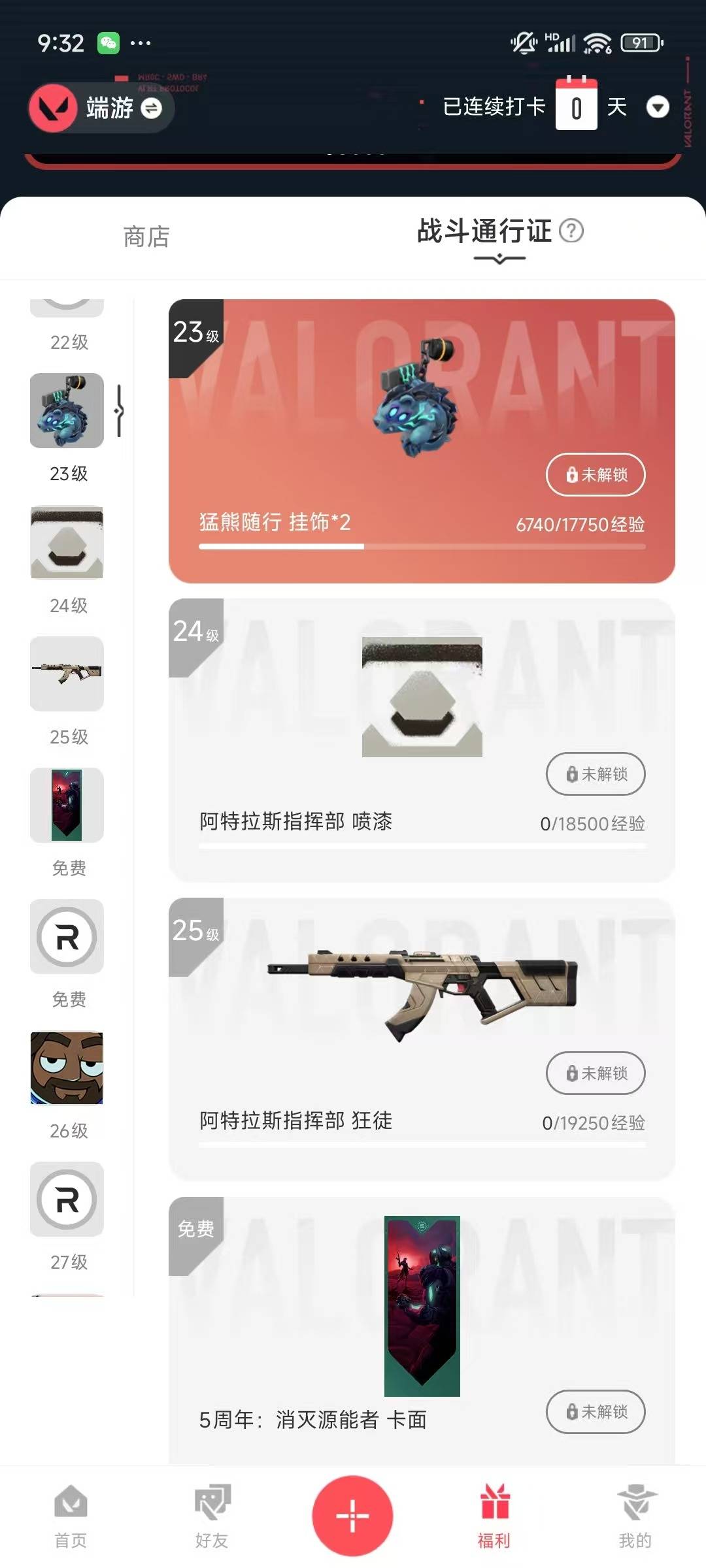Screen dimensions: 706x1568
Task: Open the 我的 profile tab
Action: coord(635,1516)
